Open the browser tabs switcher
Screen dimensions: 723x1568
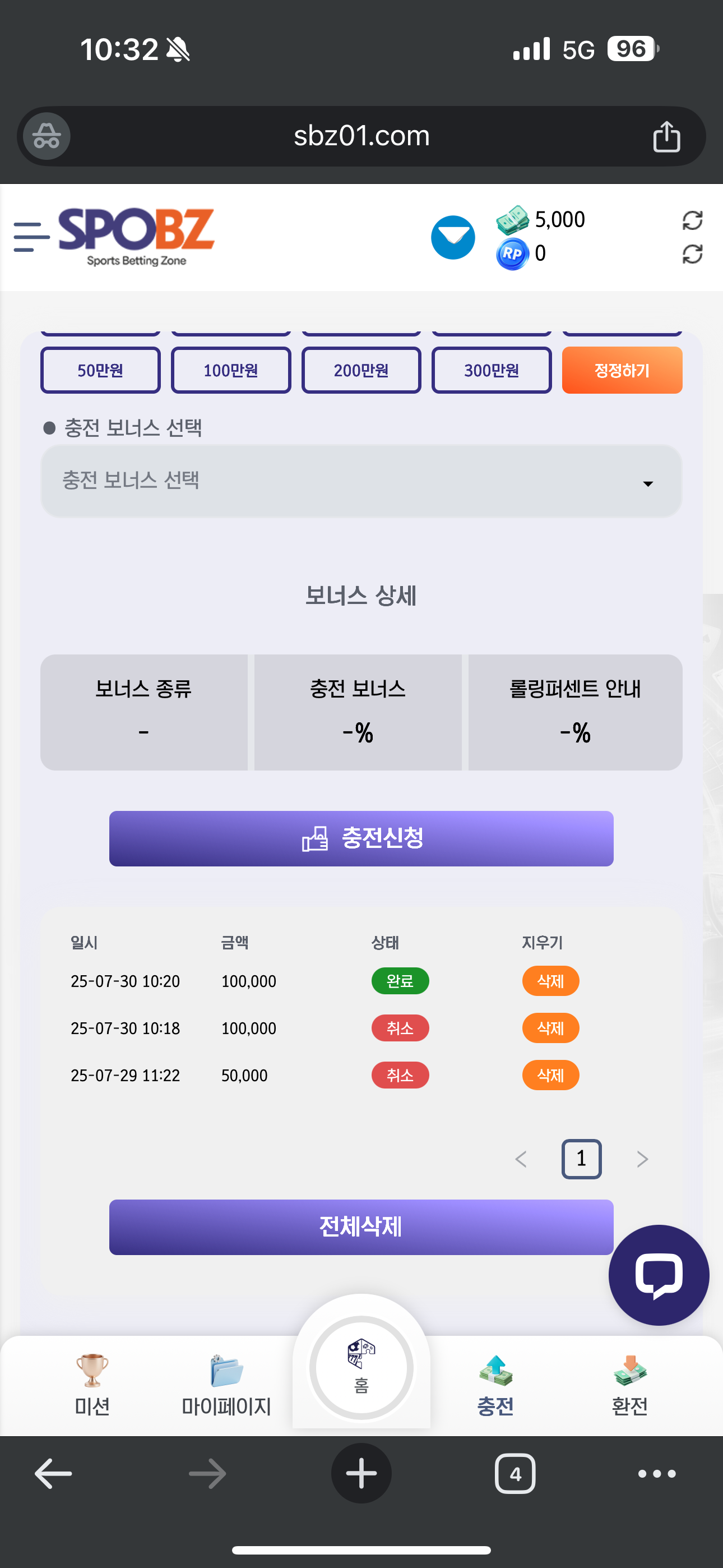pyautogui.click(x=516, y=1474)
